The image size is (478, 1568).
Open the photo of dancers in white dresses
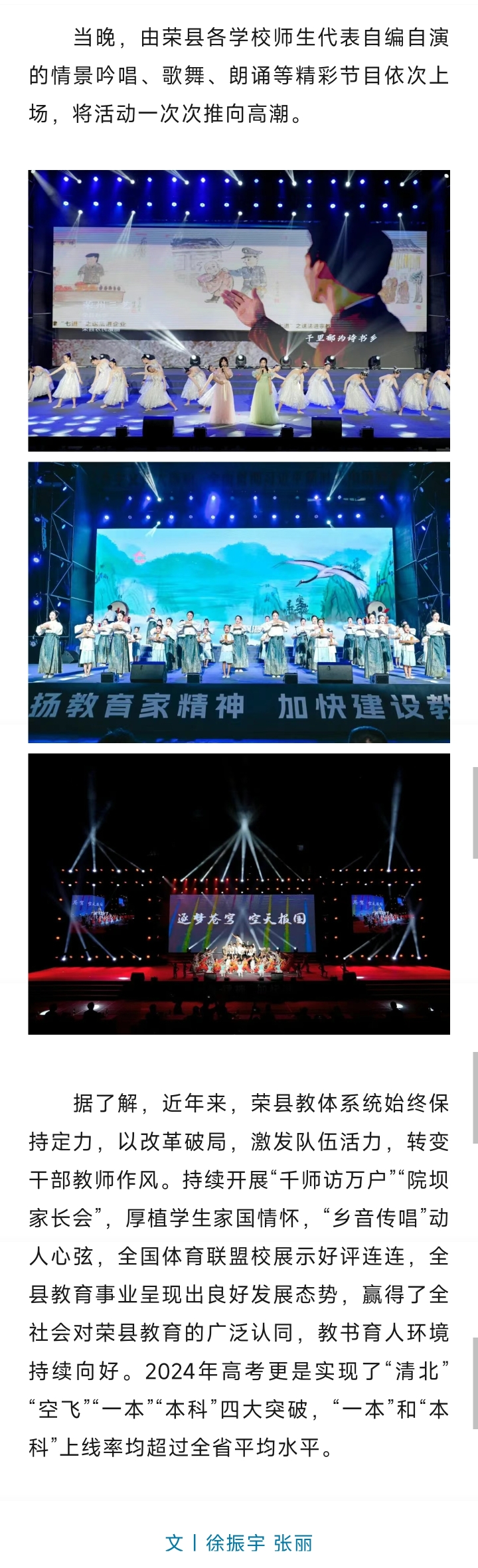[x=239, y=311]
